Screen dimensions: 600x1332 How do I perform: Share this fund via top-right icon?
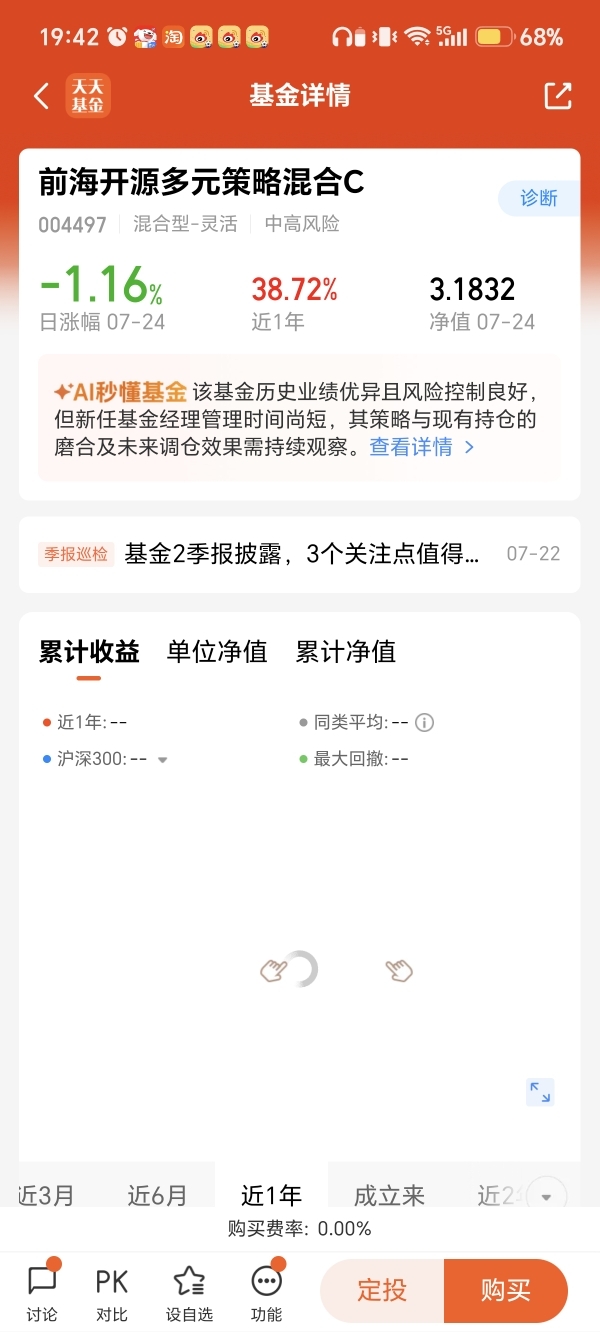pyautogui.click(x=558, y=96)
